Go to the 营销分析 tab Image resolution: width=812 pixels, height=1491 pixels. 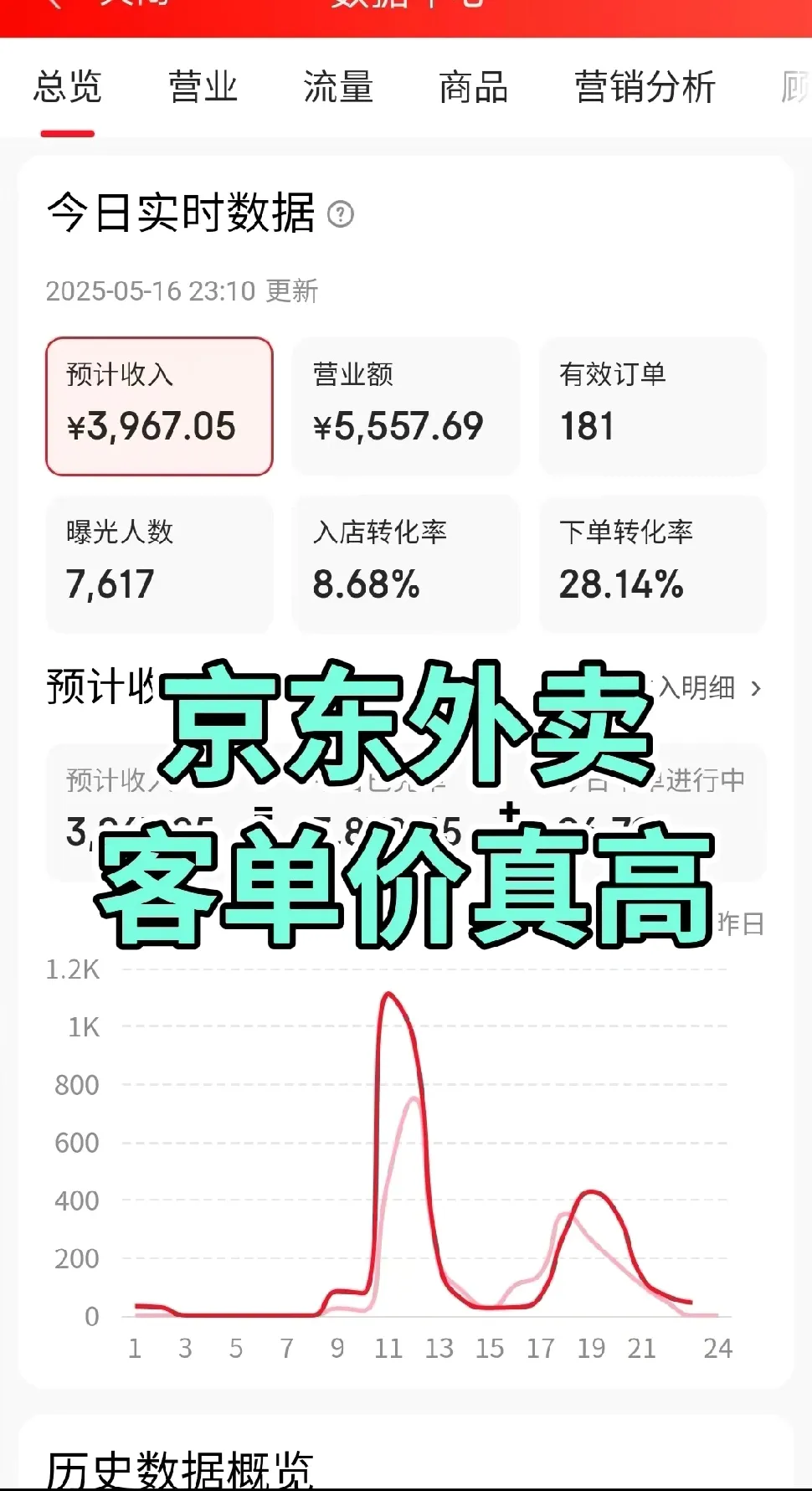(645, 87)
